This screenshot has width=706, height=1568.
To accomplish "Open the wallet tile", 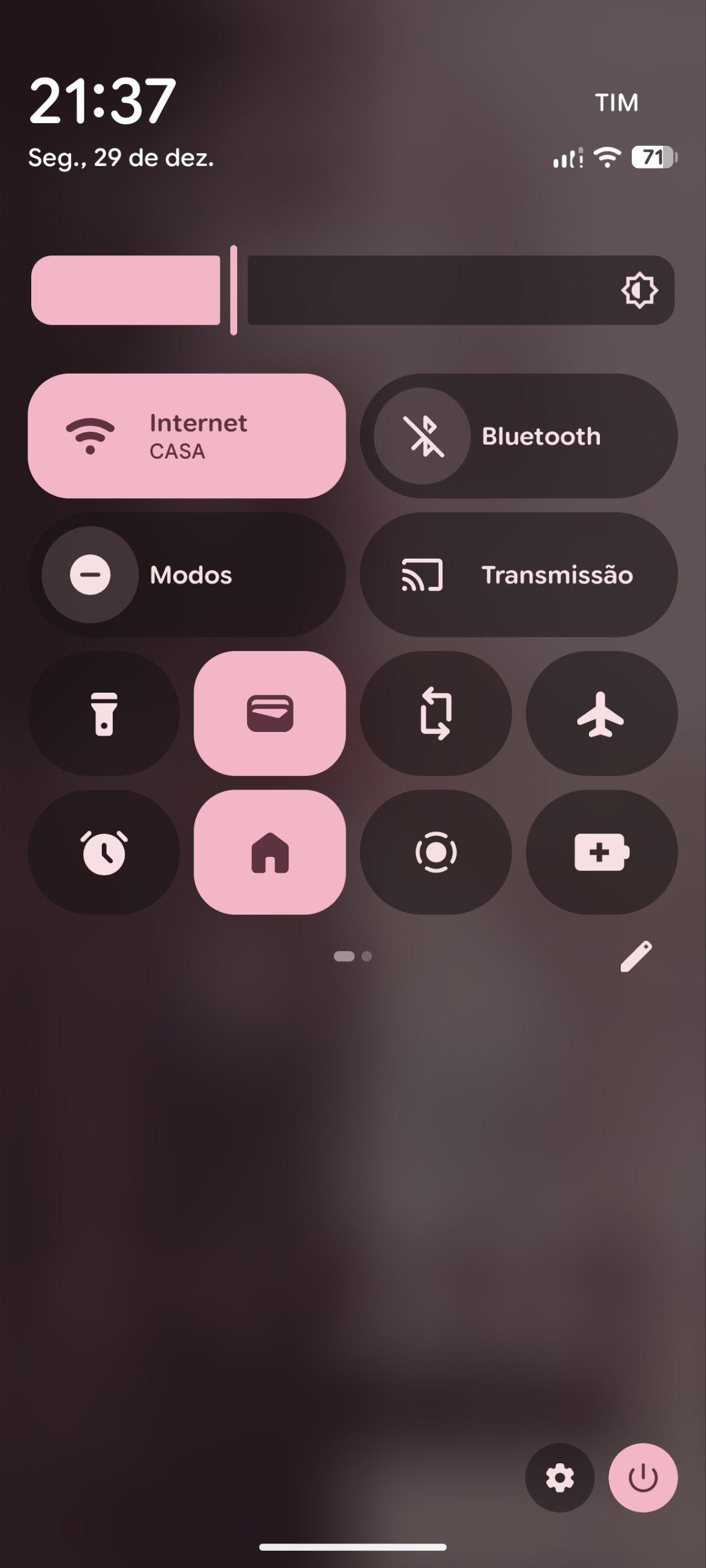I will point(270,714).
